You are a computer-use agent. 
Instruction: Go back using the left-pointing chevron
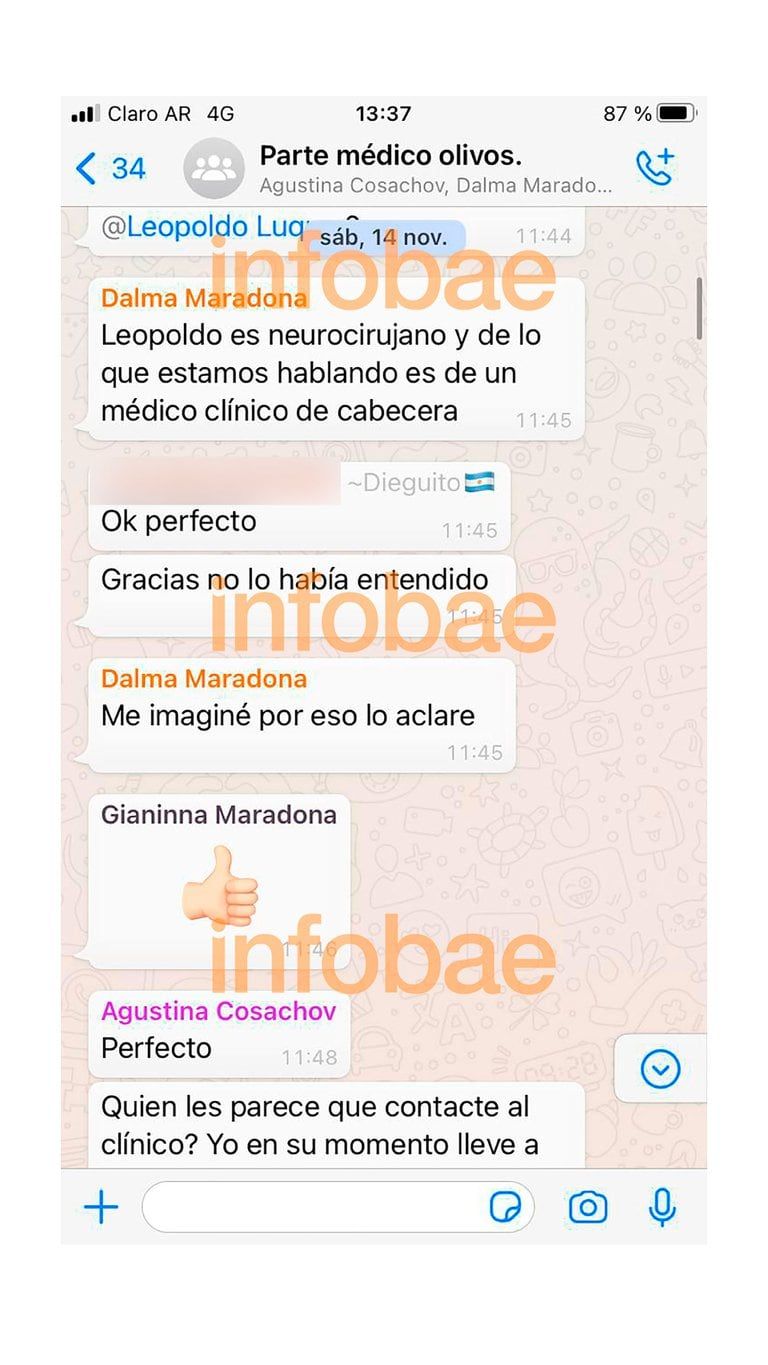click(x=85, y=169)
